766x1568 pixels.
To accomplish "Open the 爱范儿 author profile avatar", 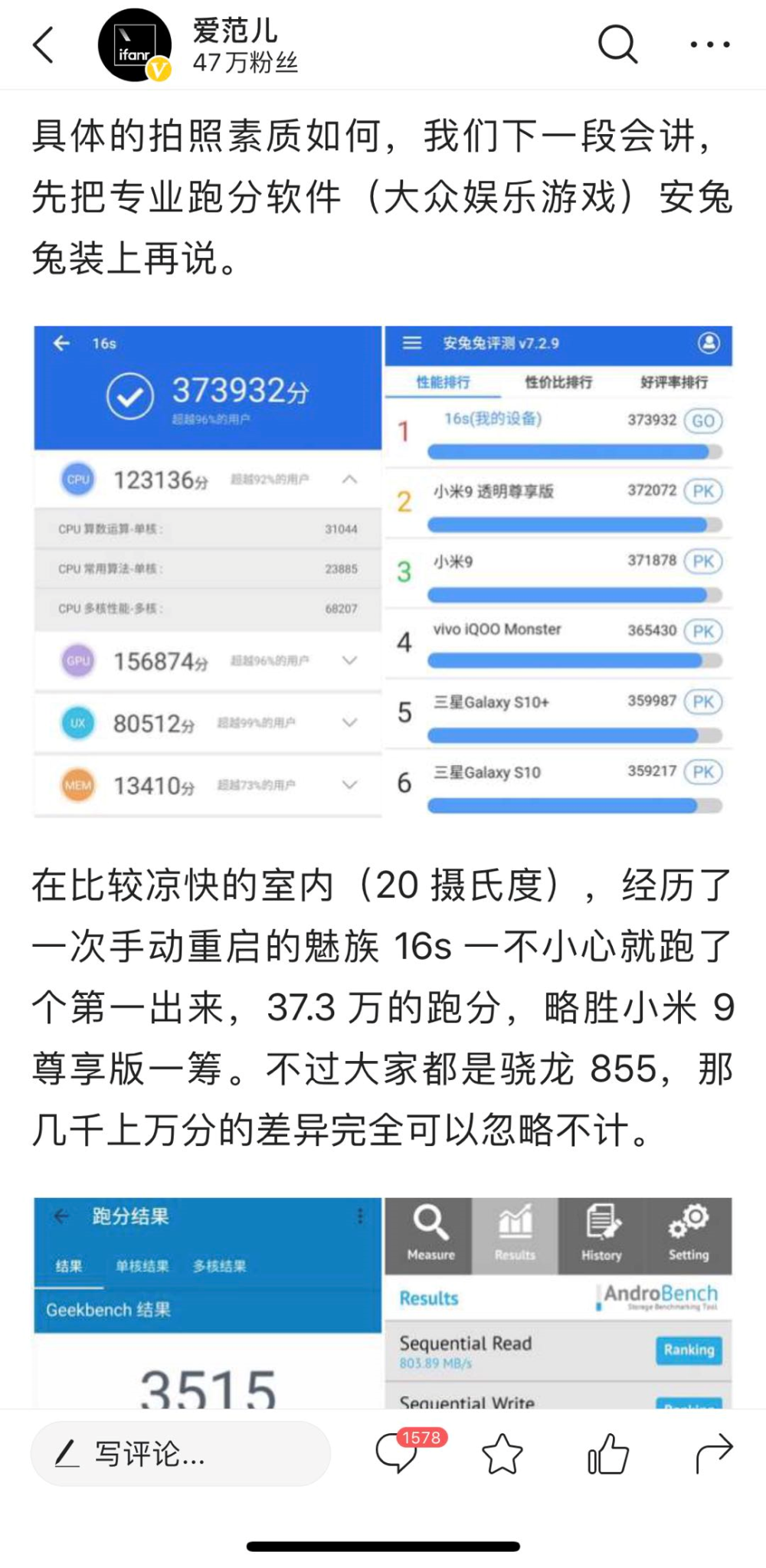I will pos(134,45).
